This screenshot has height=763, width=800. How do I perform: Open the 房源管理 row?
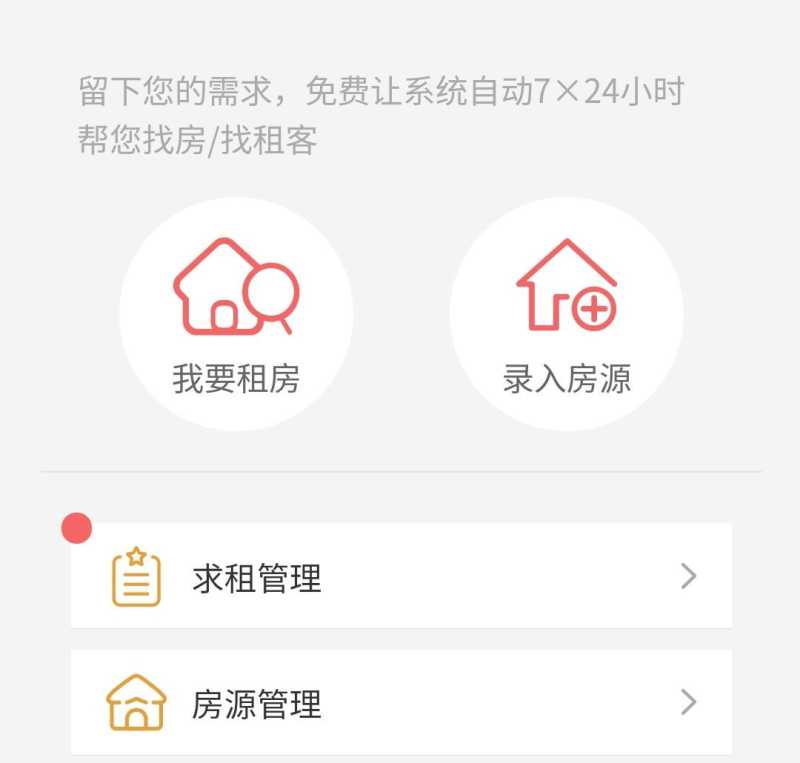[401, 703]
